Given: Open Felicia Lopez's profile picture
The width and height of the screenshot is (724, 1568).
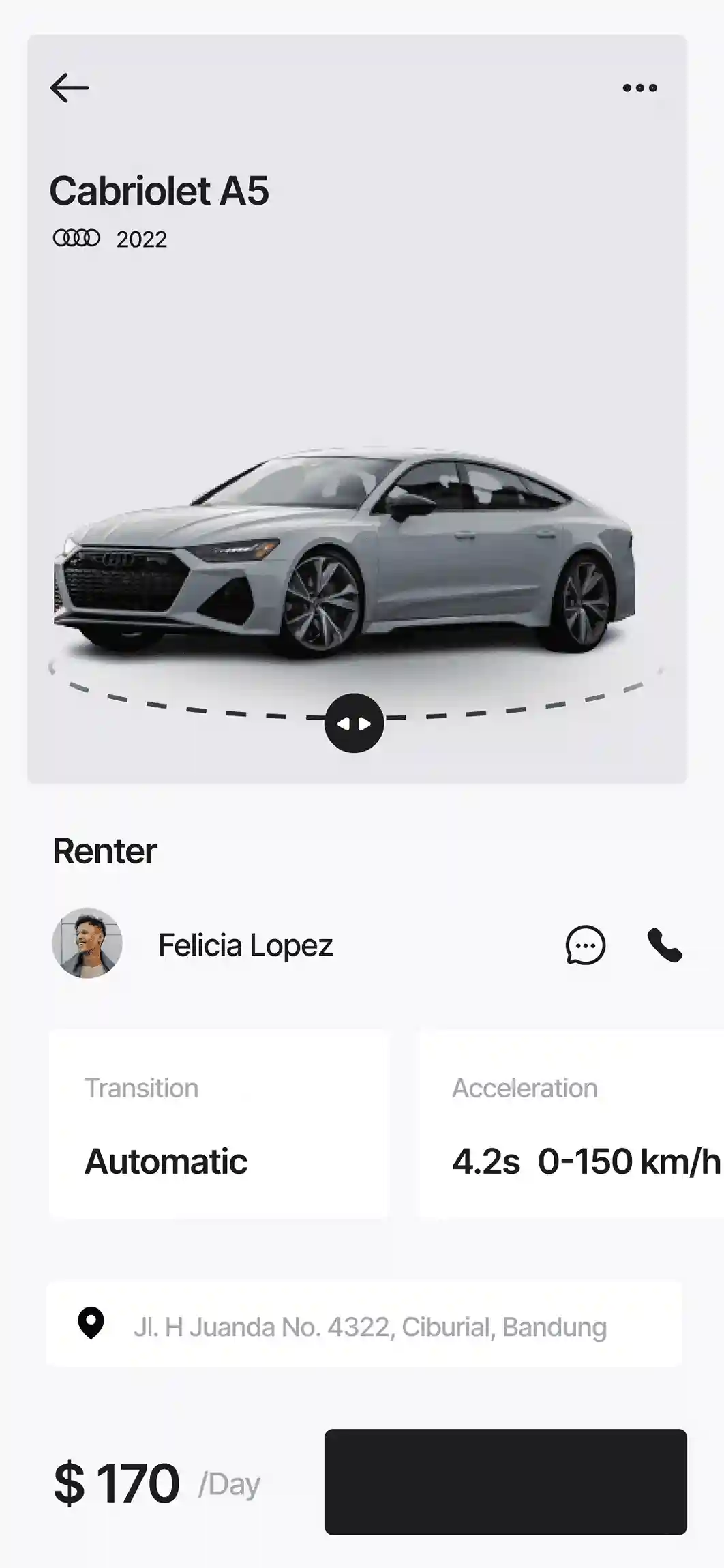Looking at the screenshot, I should [87, 943].
